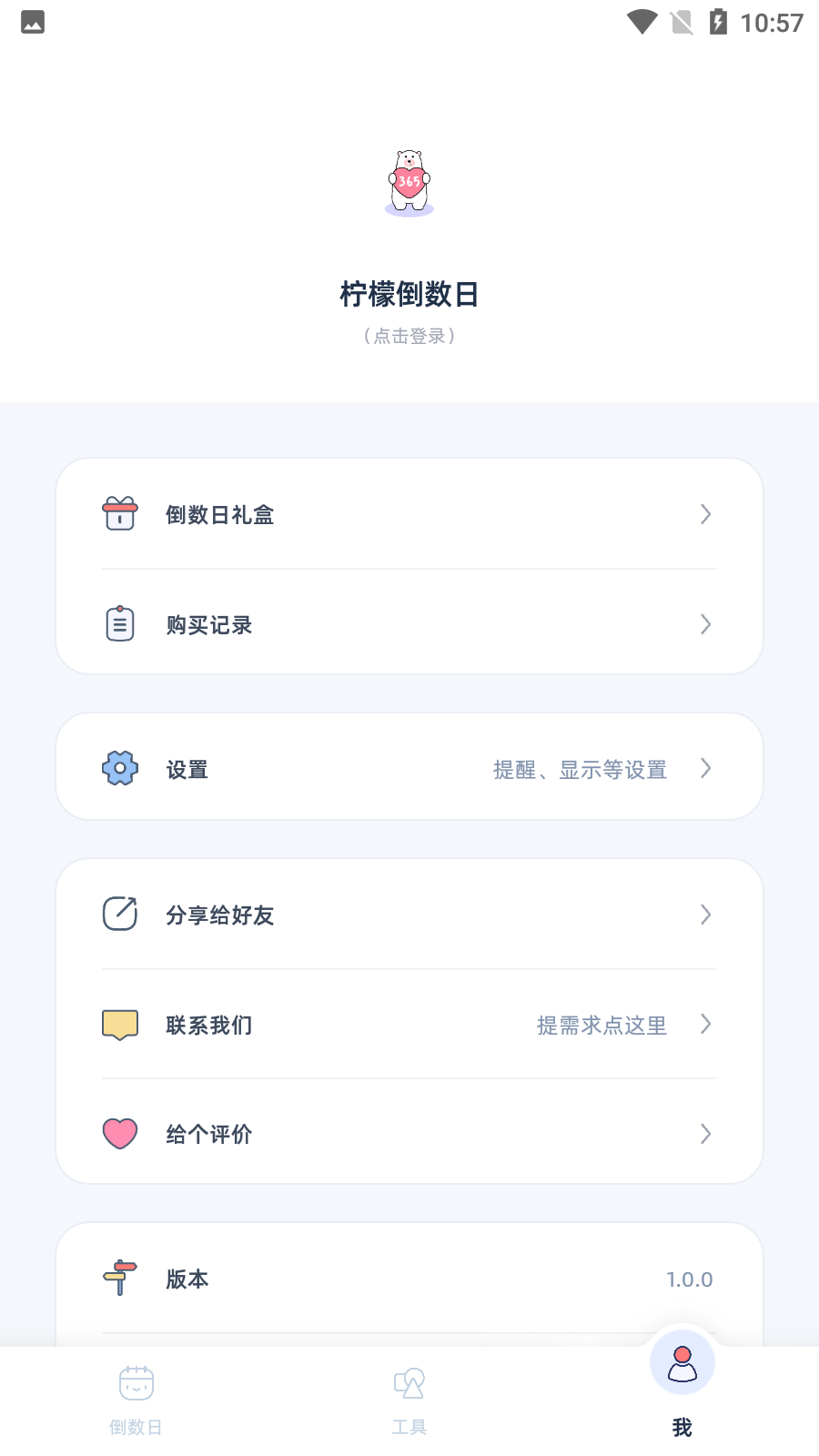Select the profile icon for 我 tab
This screenshot has width=819, height=1456.
pyautogui.click(x=682, y=1362)
